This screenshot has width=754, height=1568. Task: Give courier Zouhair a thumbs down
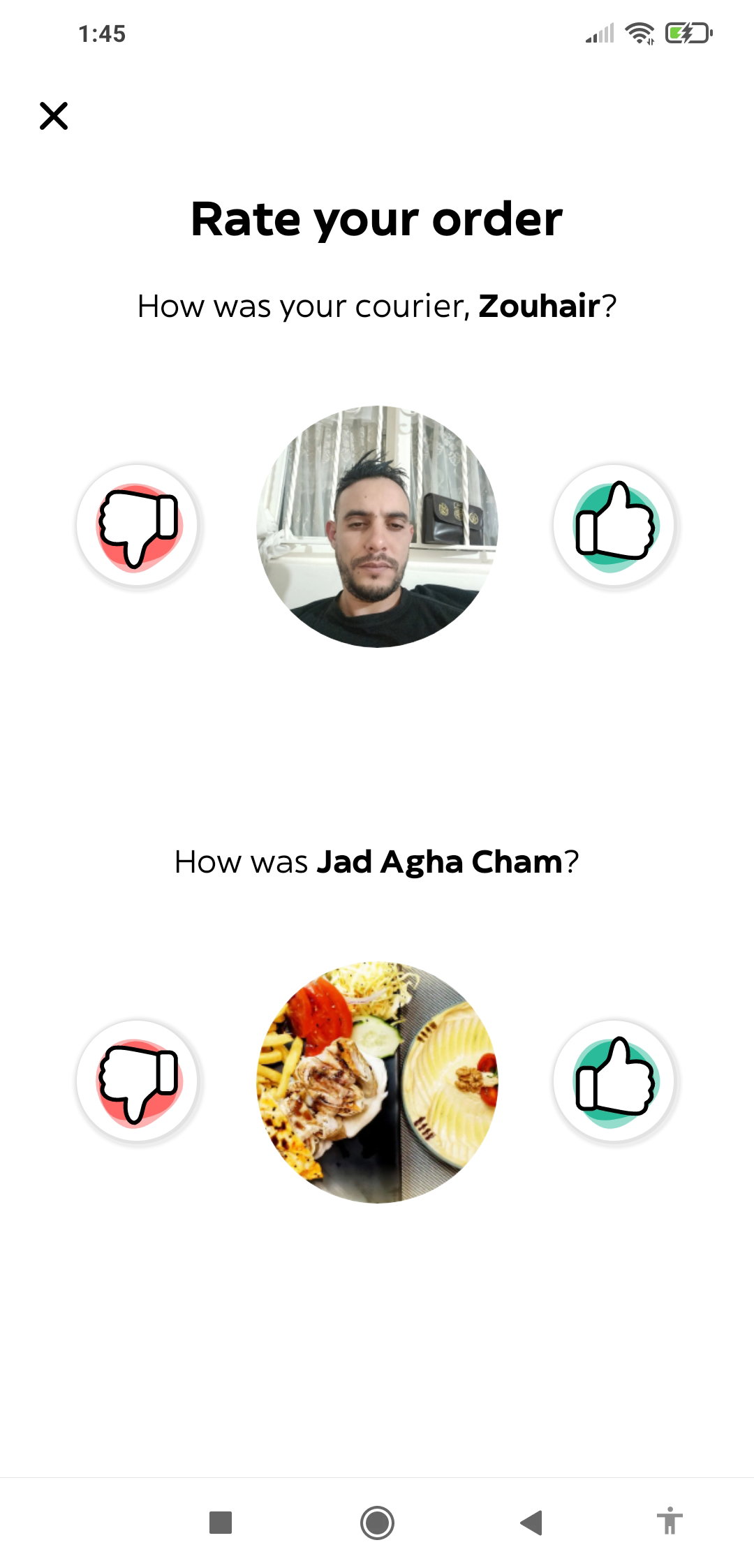tap(138, 526)
